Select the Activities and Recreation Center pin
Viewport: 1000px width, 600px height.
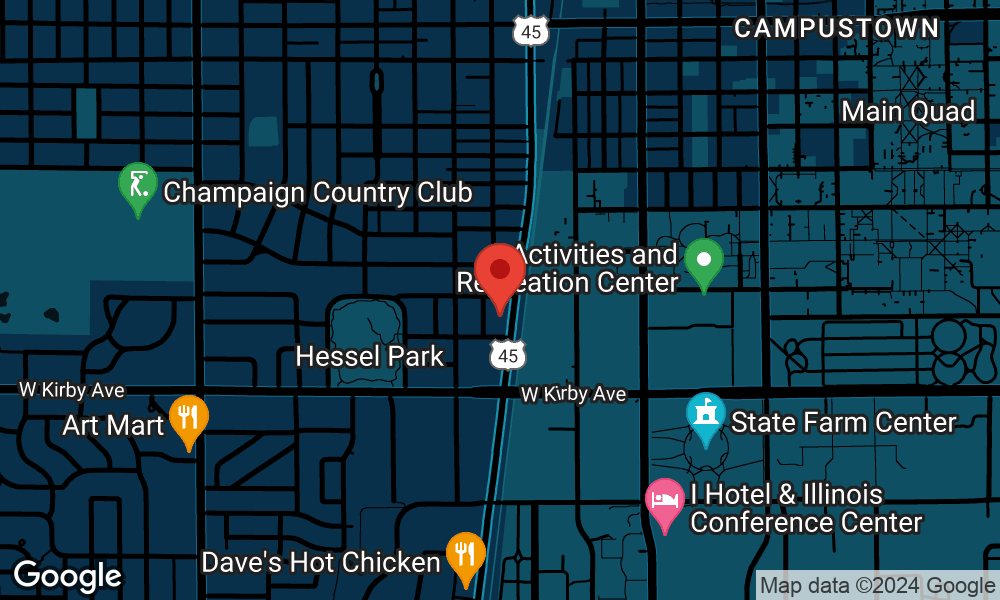704,262
